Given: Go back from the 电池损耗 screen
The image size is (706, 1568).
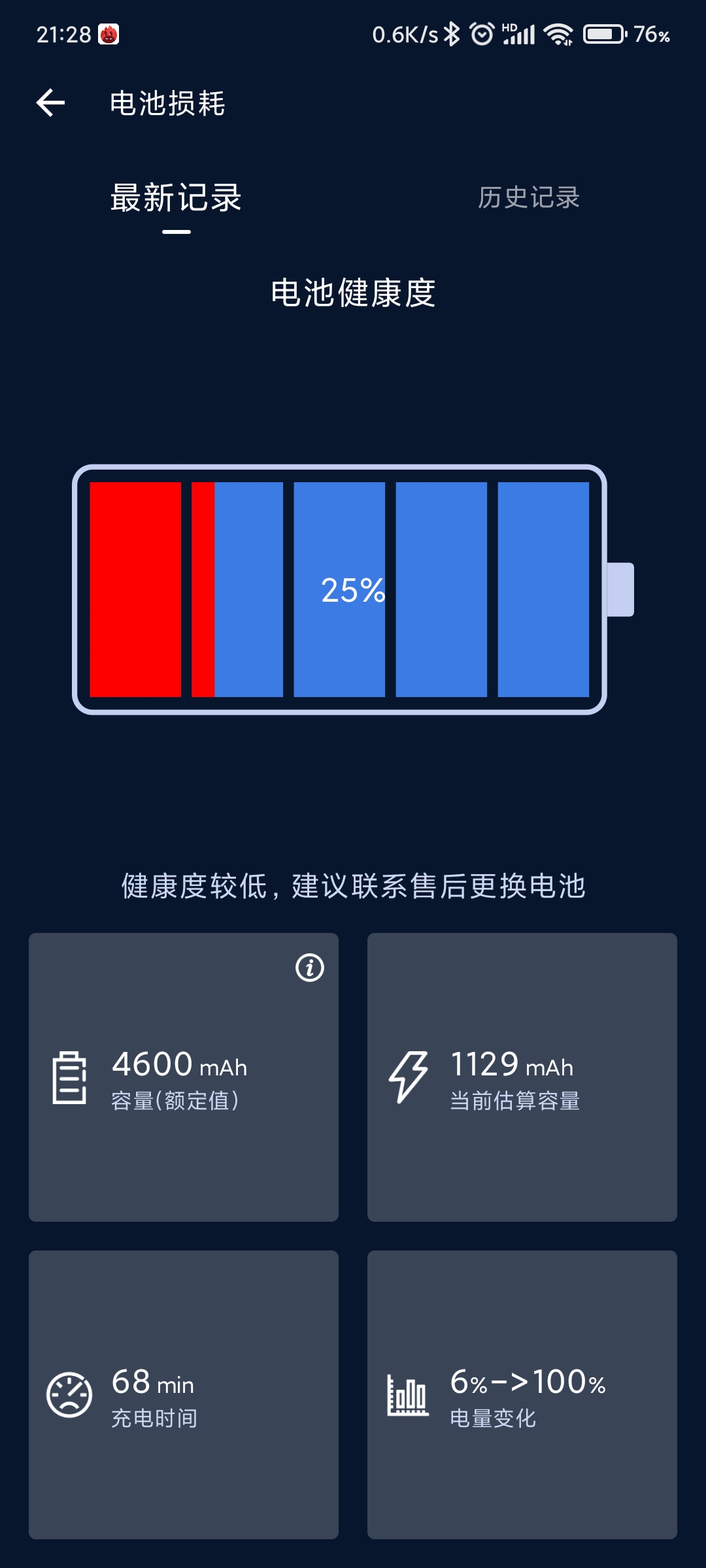Looking at the screenshot, I should point(50,103).
